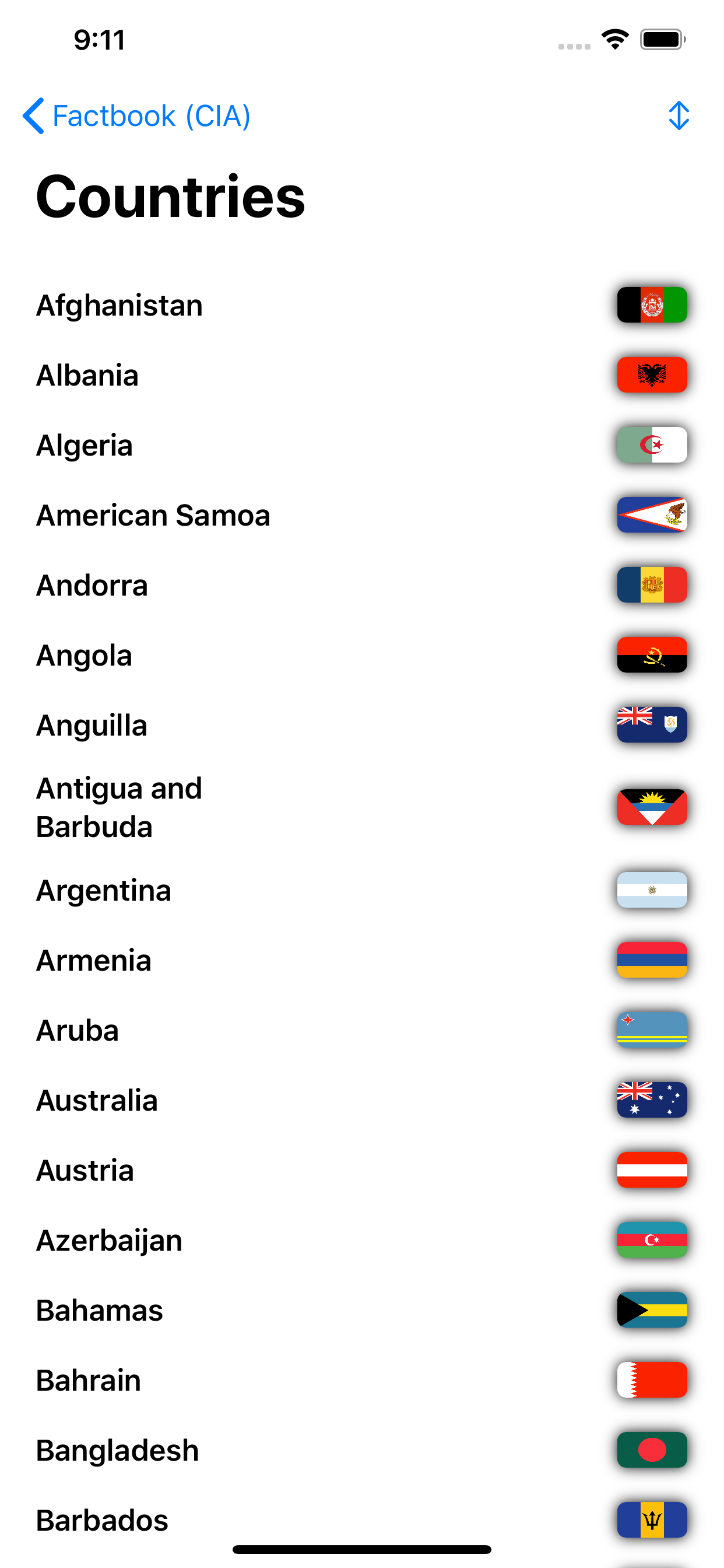Viewport: 724px width, 1568px height.
Task: View Argentina factbook entry
Action: [x=103, y=890]
